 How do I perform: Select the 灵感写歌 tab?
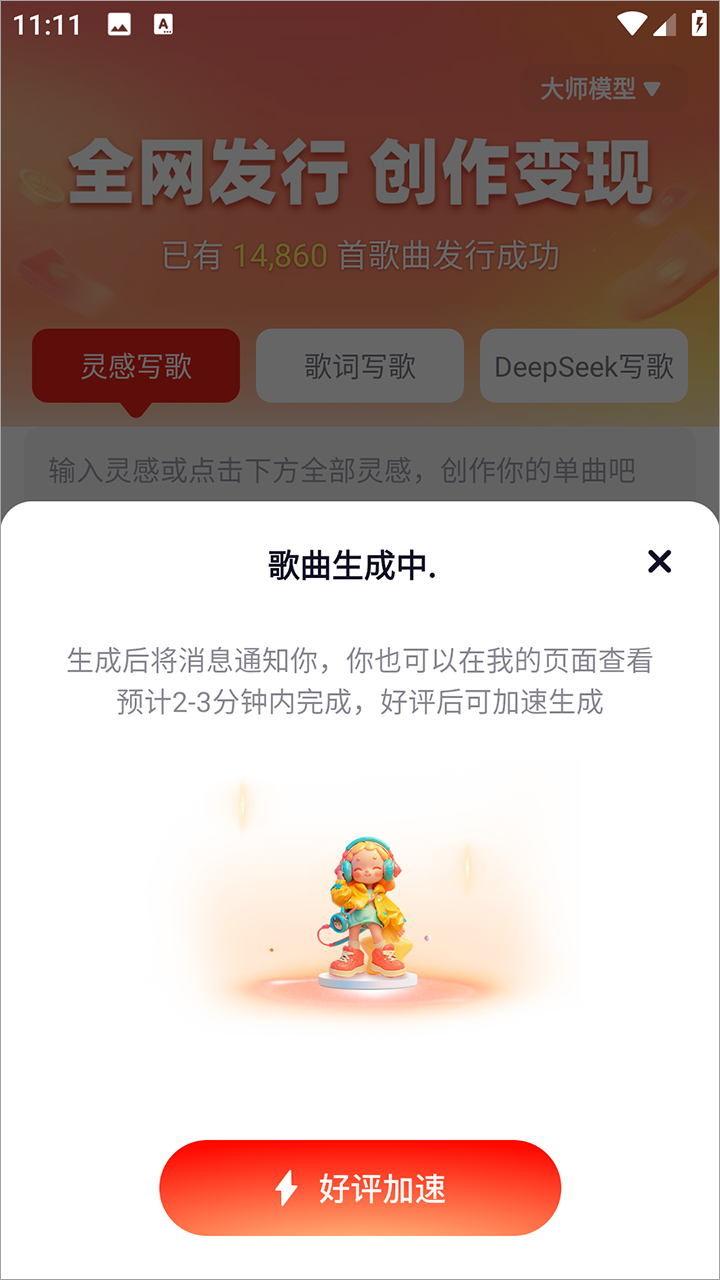coord(136,366)
